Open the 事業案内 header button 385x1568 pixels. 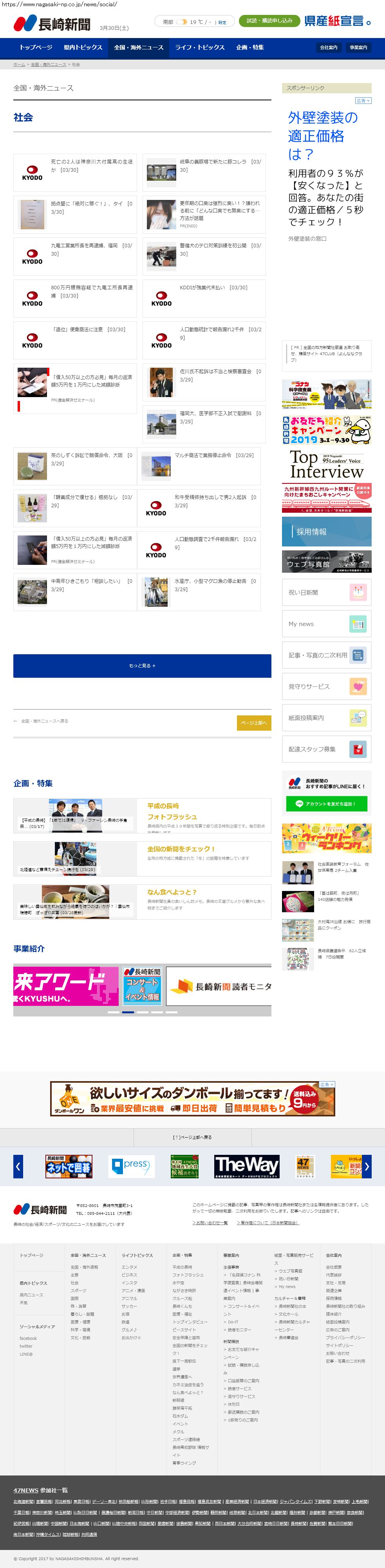[x=358, y=47]
